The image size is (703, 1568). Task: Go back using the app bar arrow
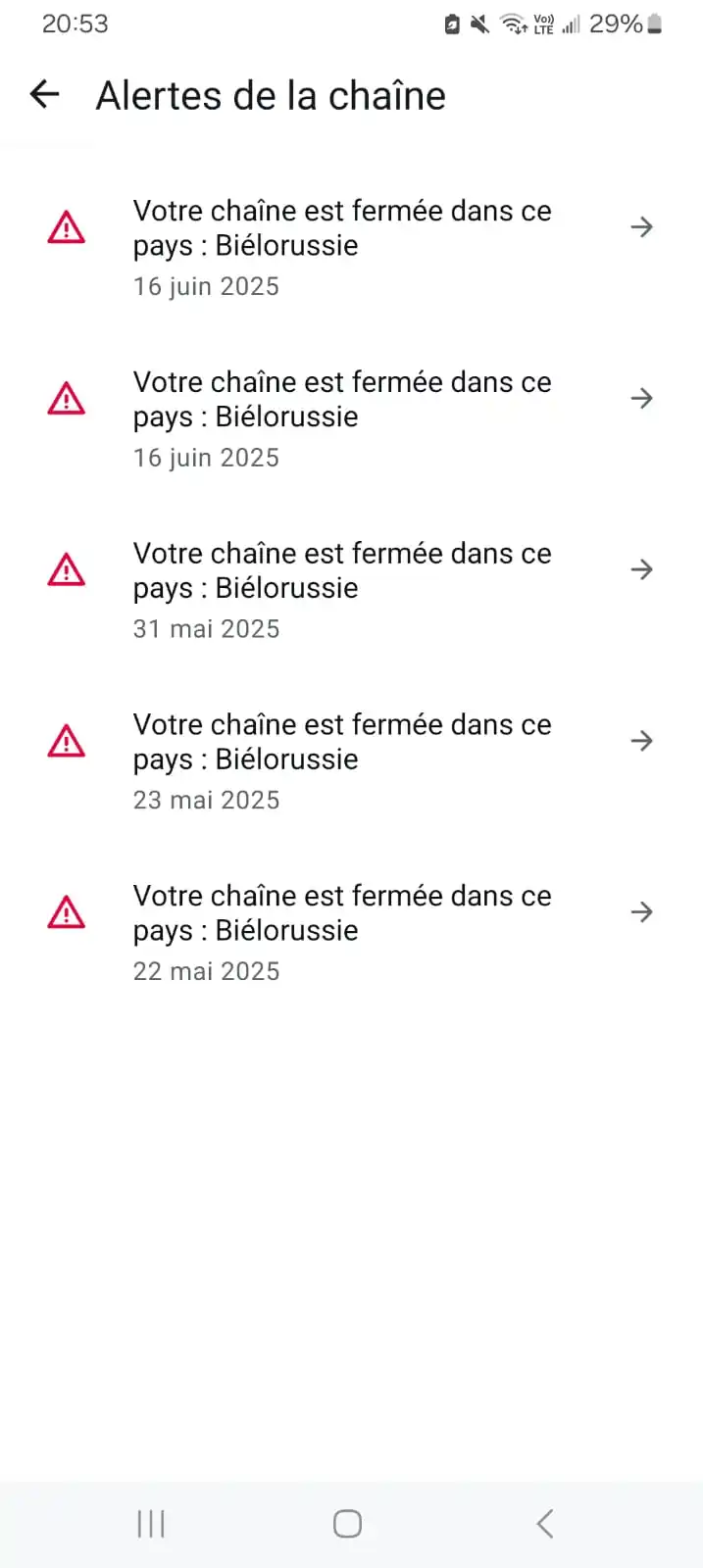click(45, 95)
